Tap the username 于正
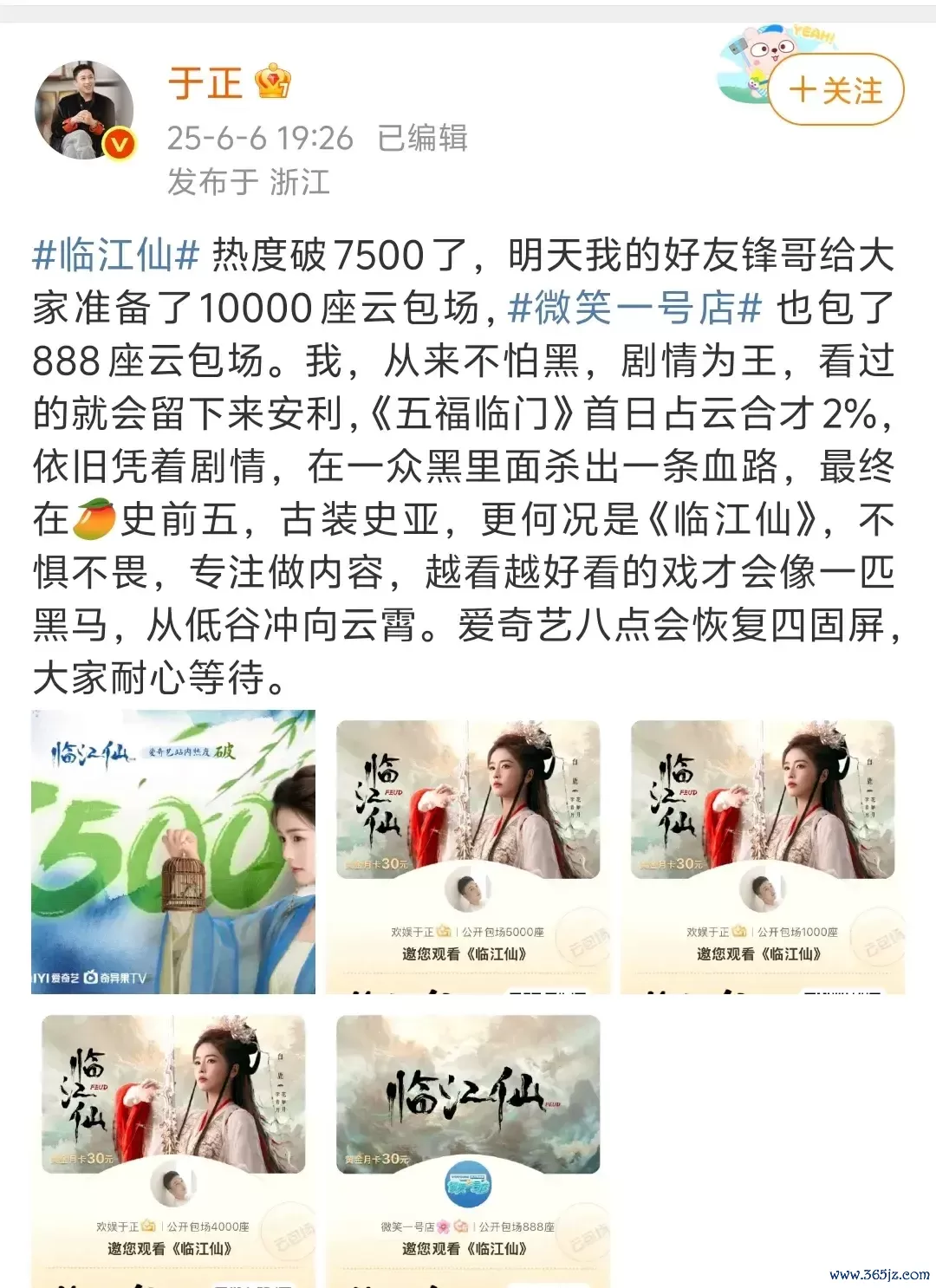The image size is (936, 1288). [x=205, y=84]
